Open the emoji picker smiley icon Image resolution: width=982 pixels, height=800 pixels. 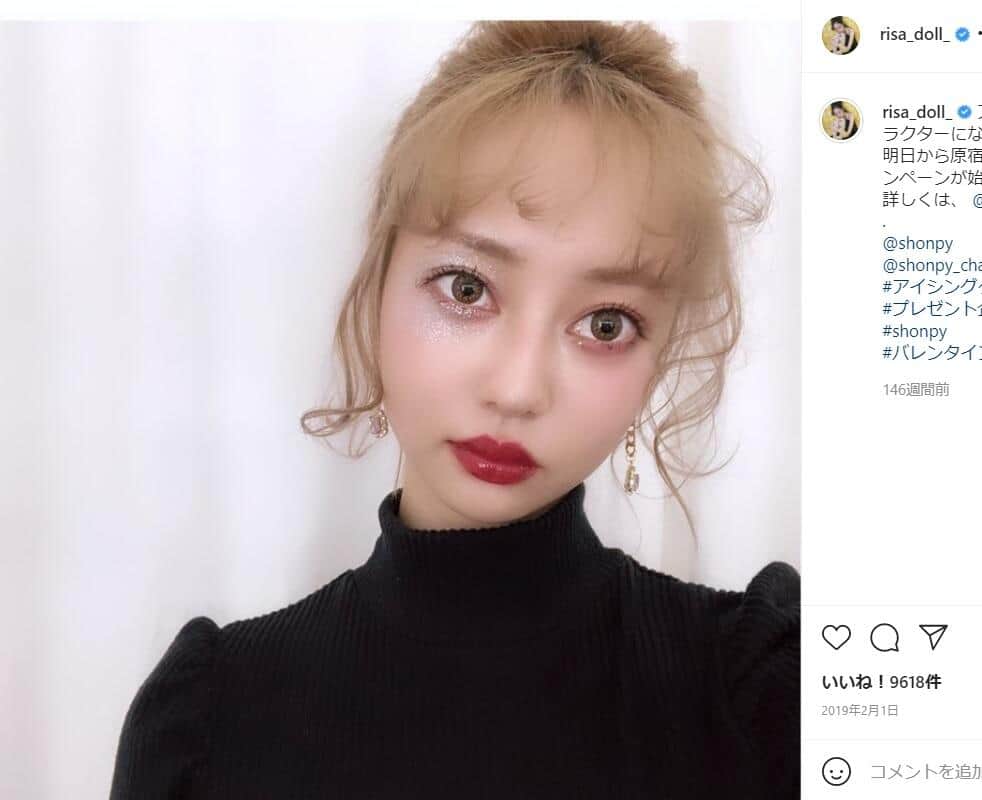click(x=836, y=771)
